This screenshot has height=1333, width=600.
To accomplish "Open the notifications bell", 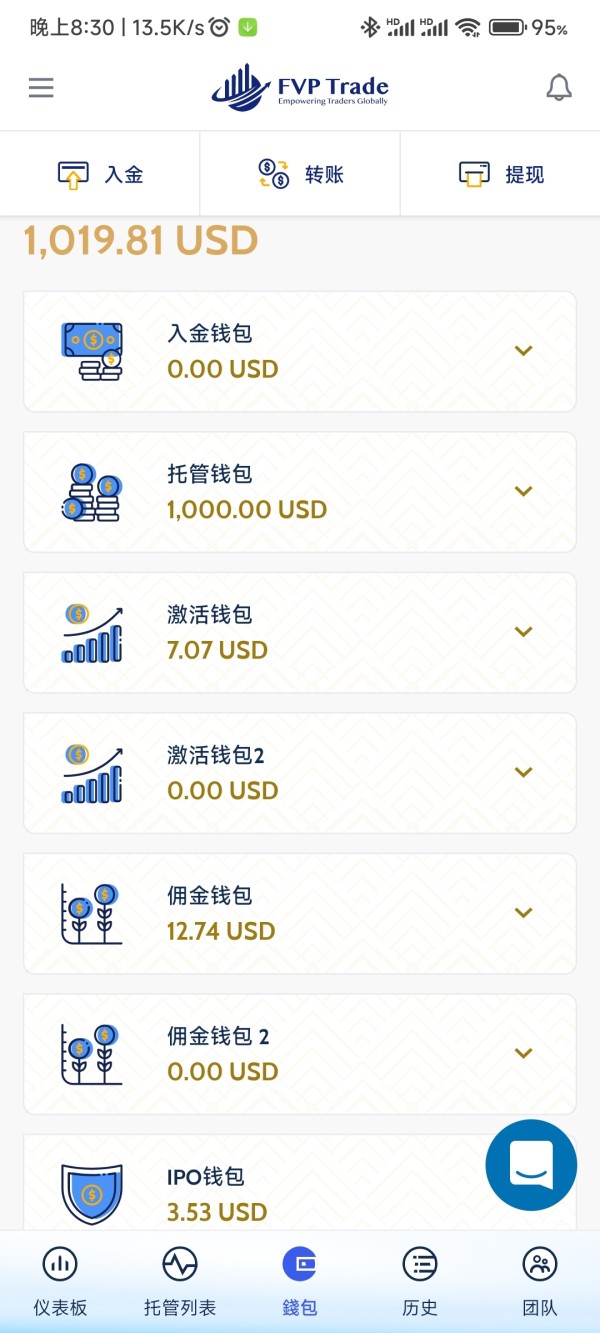I will coord(559,88).
